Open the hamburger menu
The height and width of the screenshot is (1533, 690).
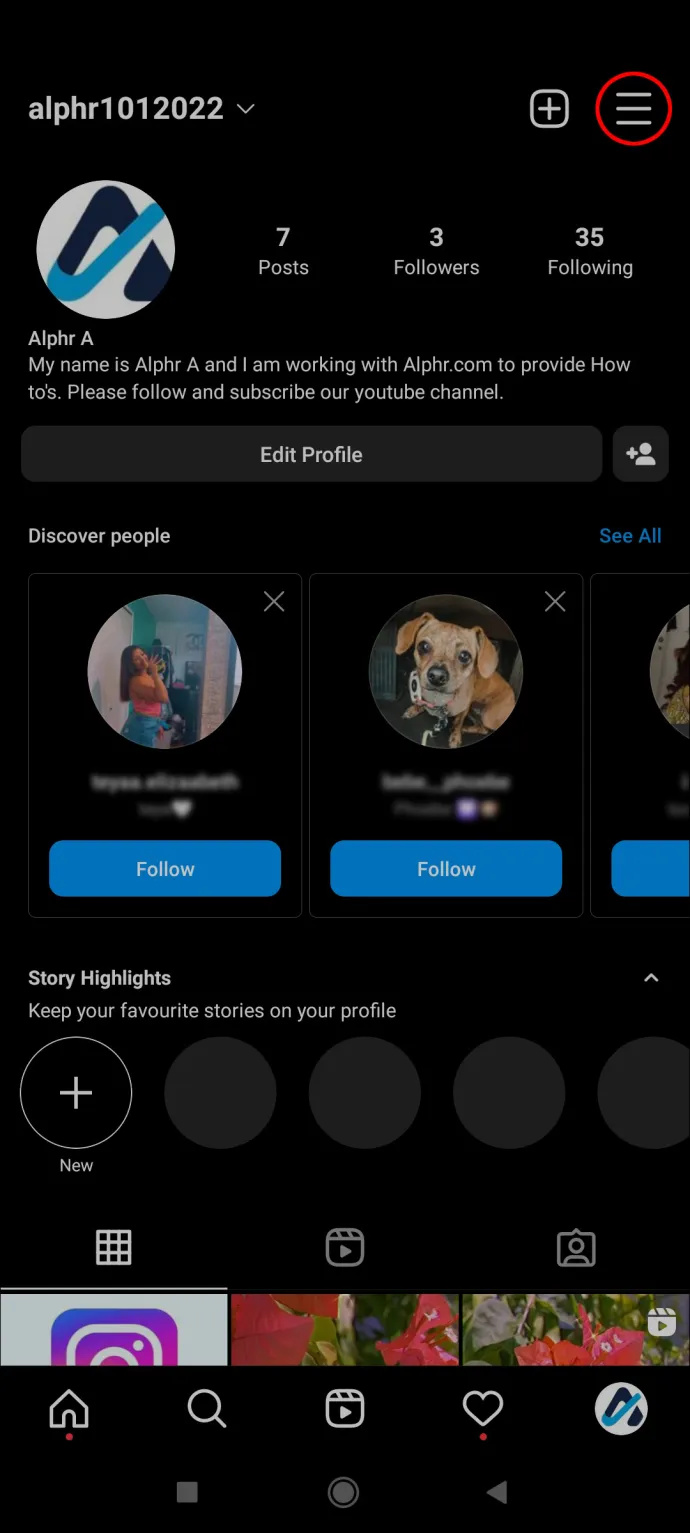click(633, 109)
